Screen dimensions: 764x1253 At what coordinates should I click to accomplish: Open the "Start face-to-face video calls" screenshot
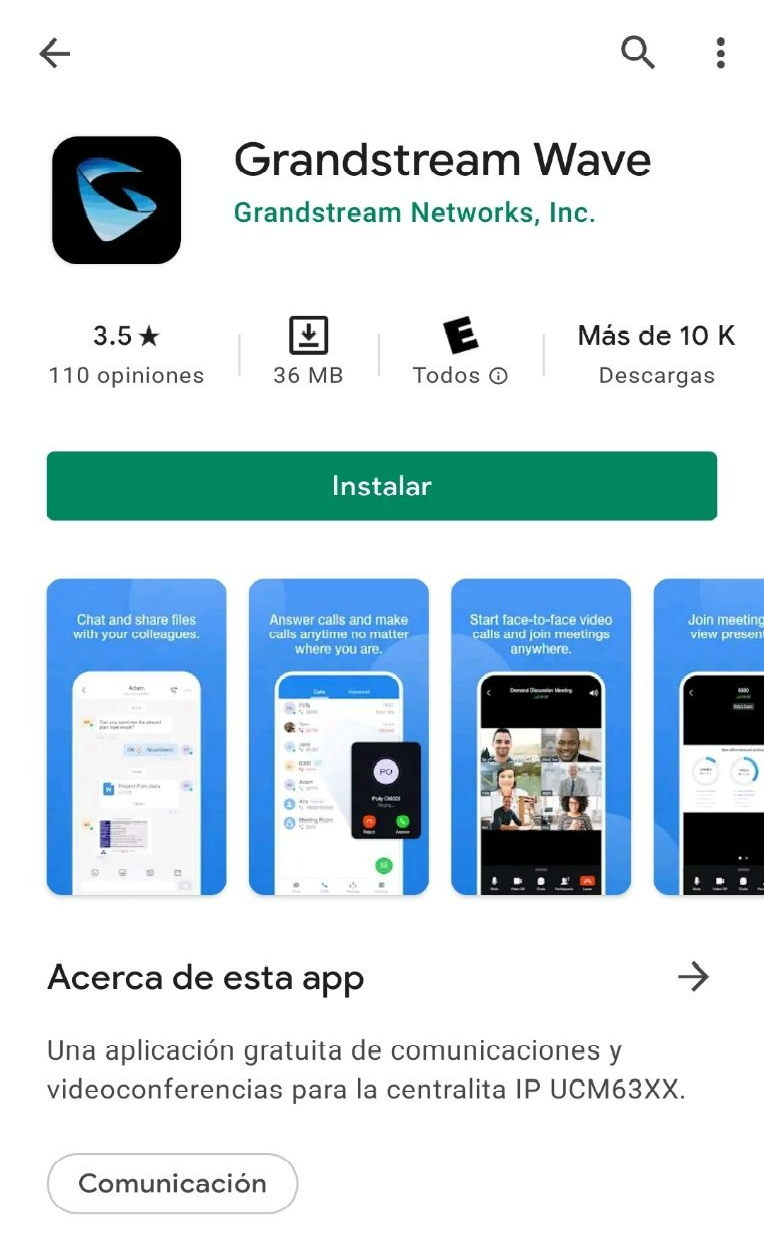(541, 737)
